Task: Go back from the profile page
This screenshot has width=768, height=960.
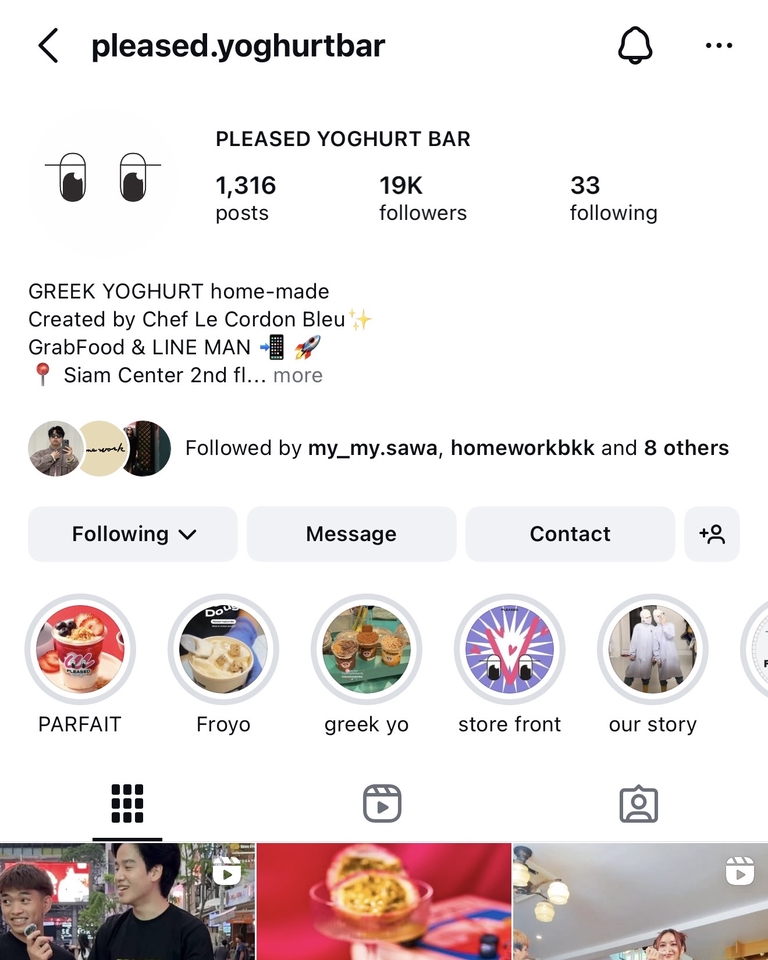Action: click(48, 46)
